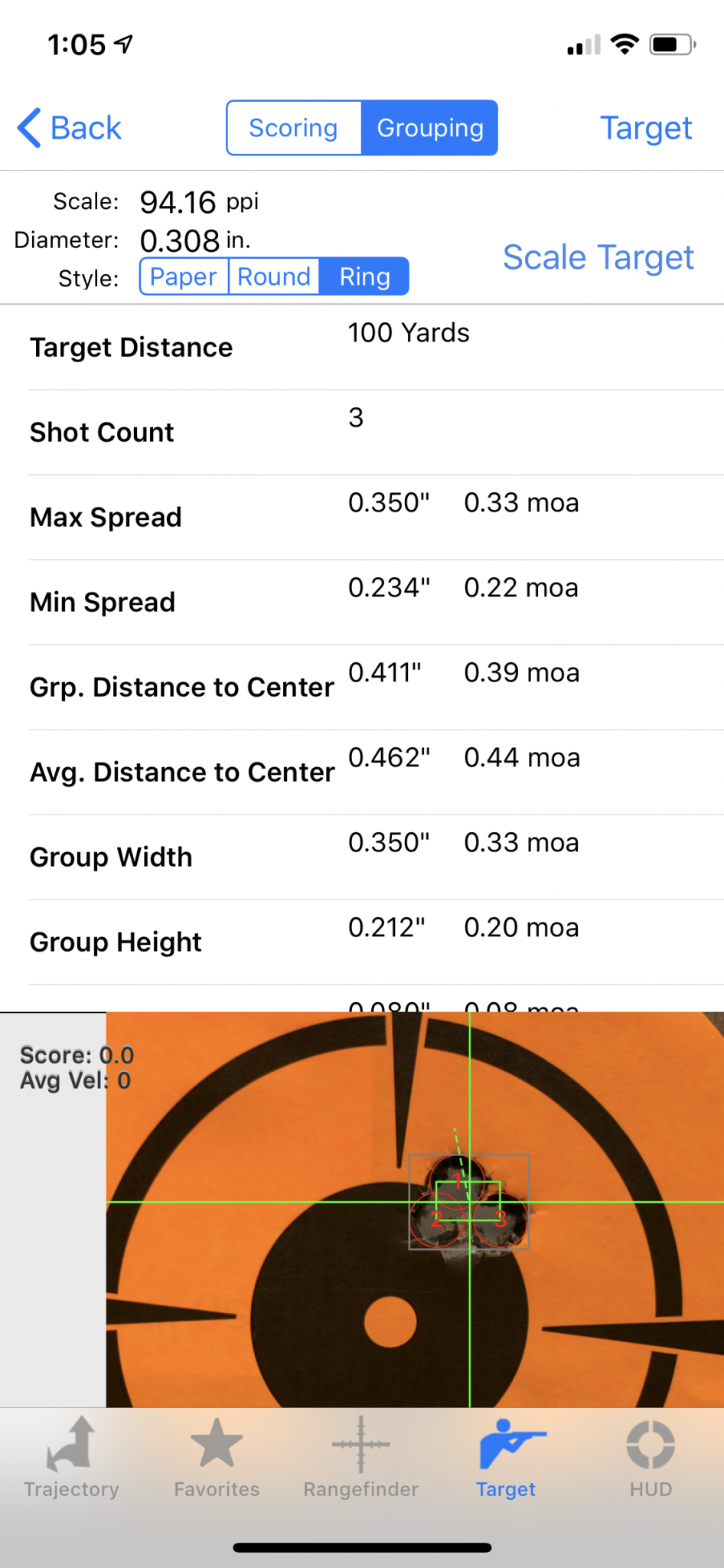Edit the Target Distance value
This screenshot has width=724, height=1568.
tap(409, 333)
